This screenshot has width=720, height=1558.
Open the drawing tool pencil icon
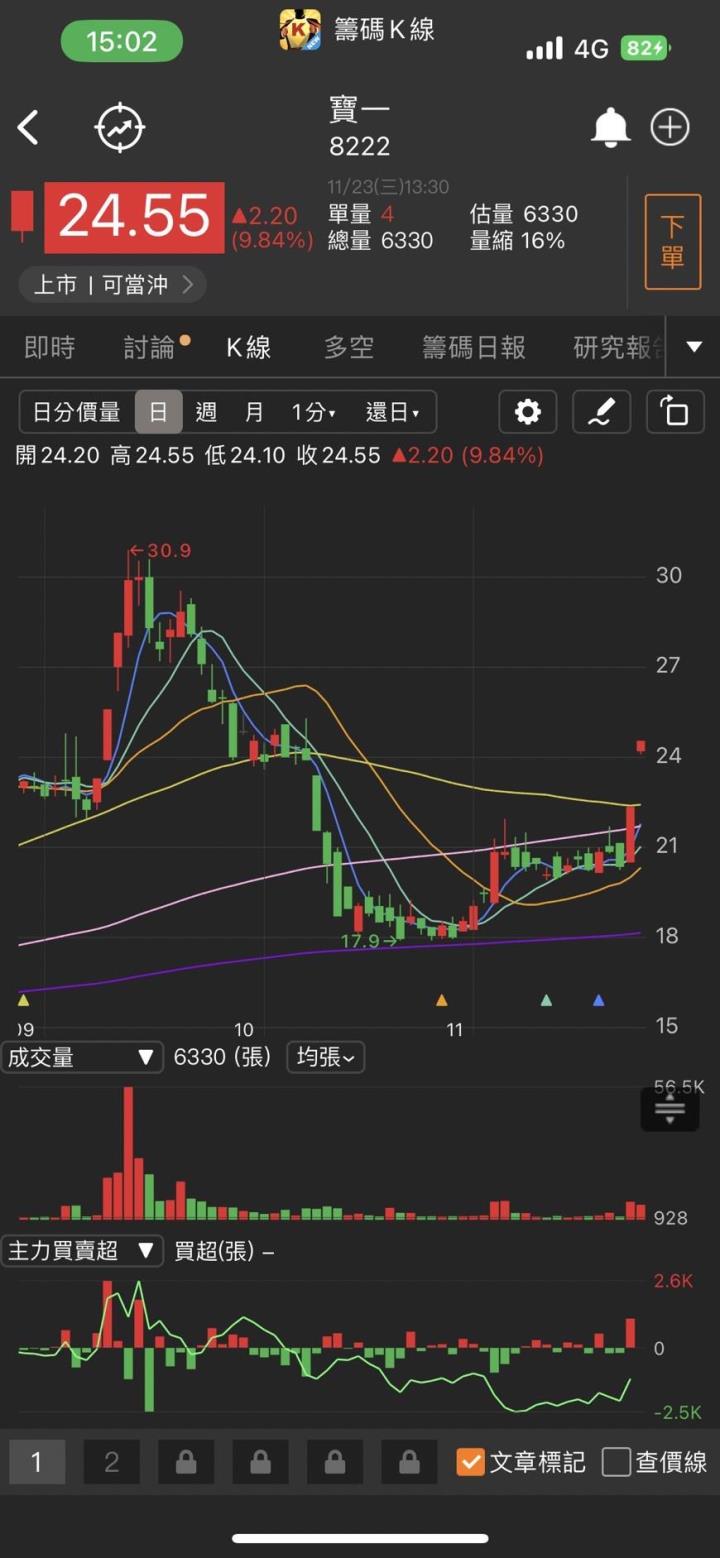pos(600,412)
